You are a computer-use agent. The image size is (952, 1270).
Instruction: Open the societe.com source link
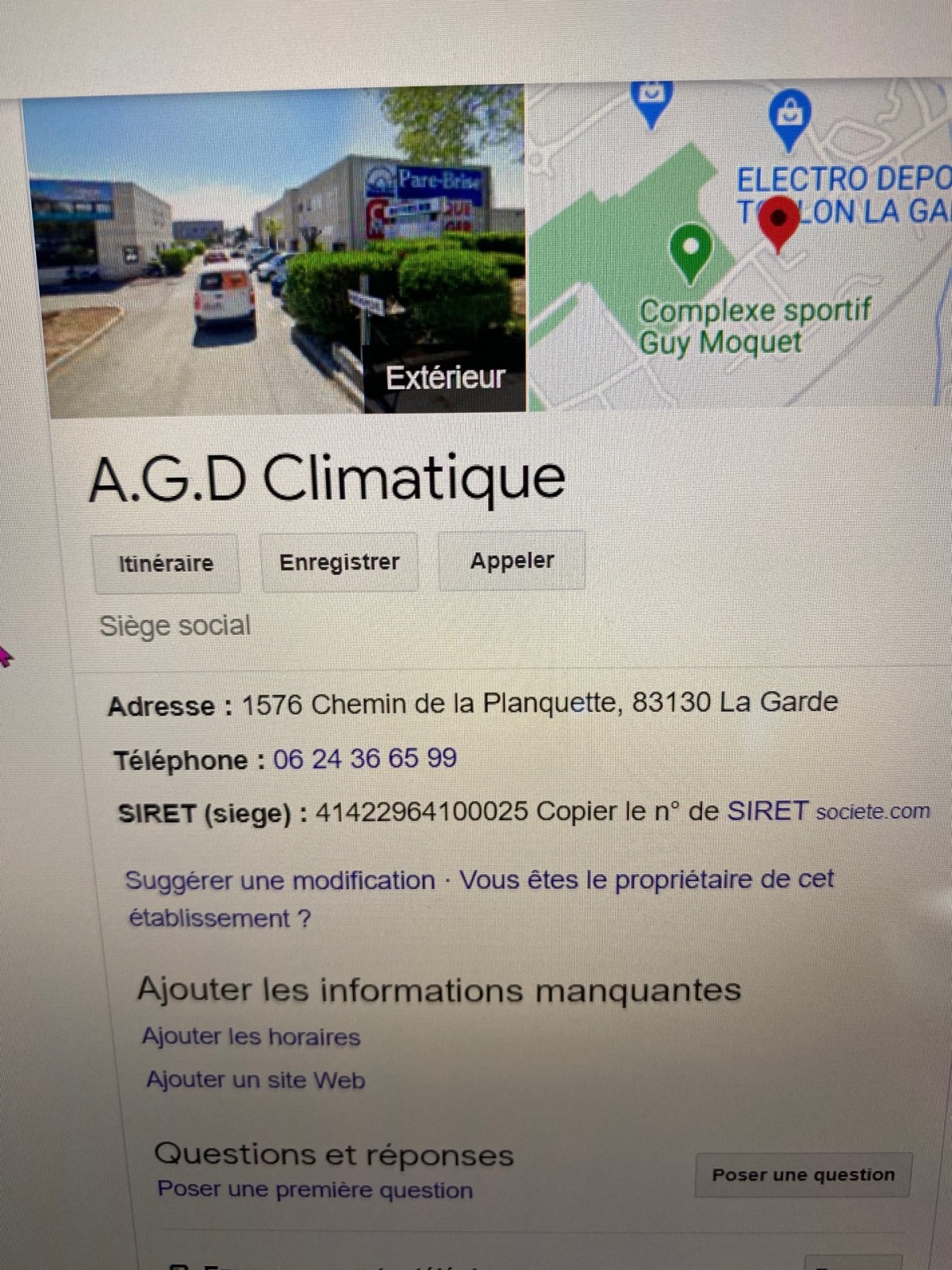coord(873,811)
